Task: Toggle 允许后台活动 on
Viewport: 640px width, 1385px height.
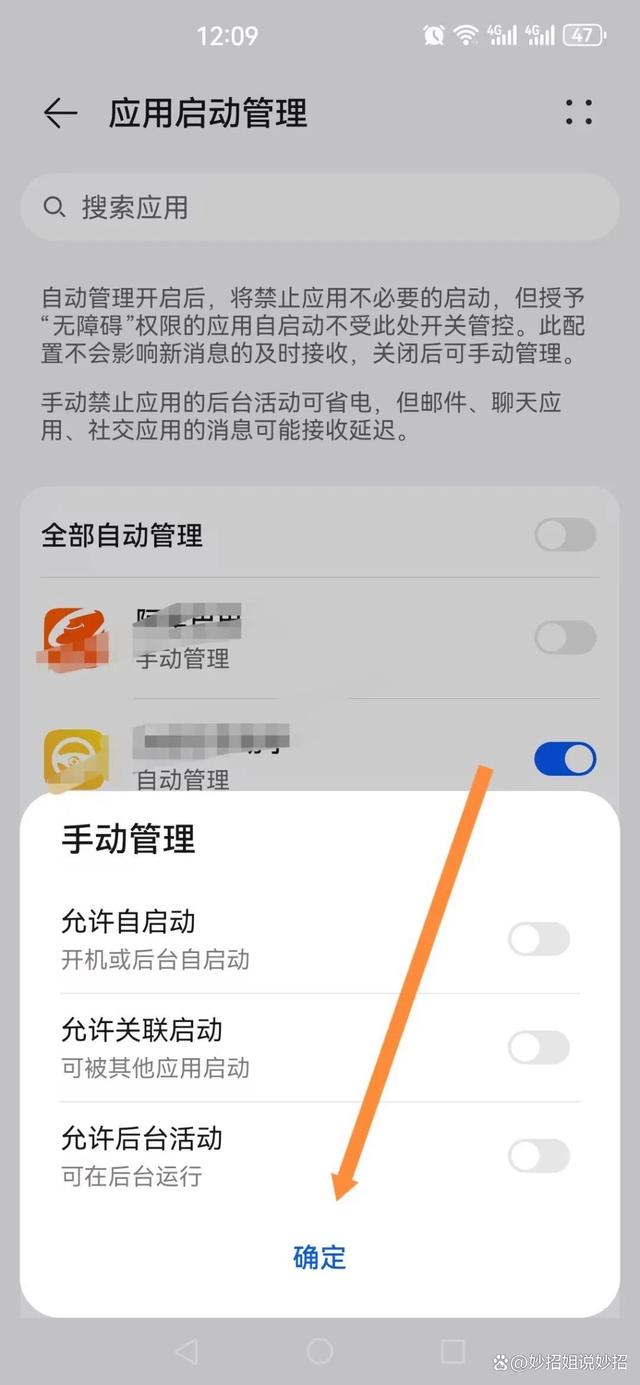Action: (x=538, y=1156)
